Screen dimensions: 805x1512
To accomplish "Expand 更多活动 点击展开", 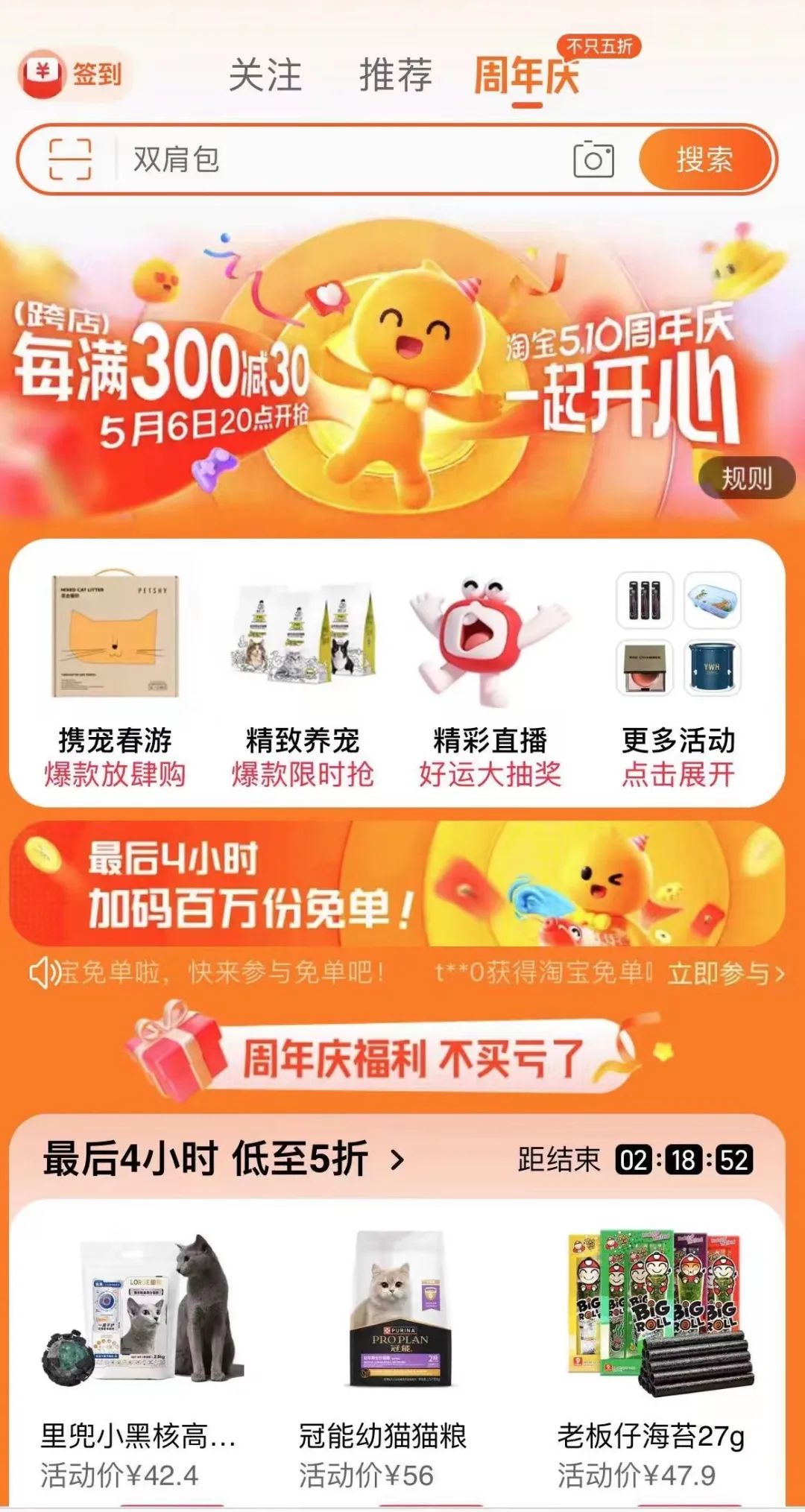I will click(678, 674).
